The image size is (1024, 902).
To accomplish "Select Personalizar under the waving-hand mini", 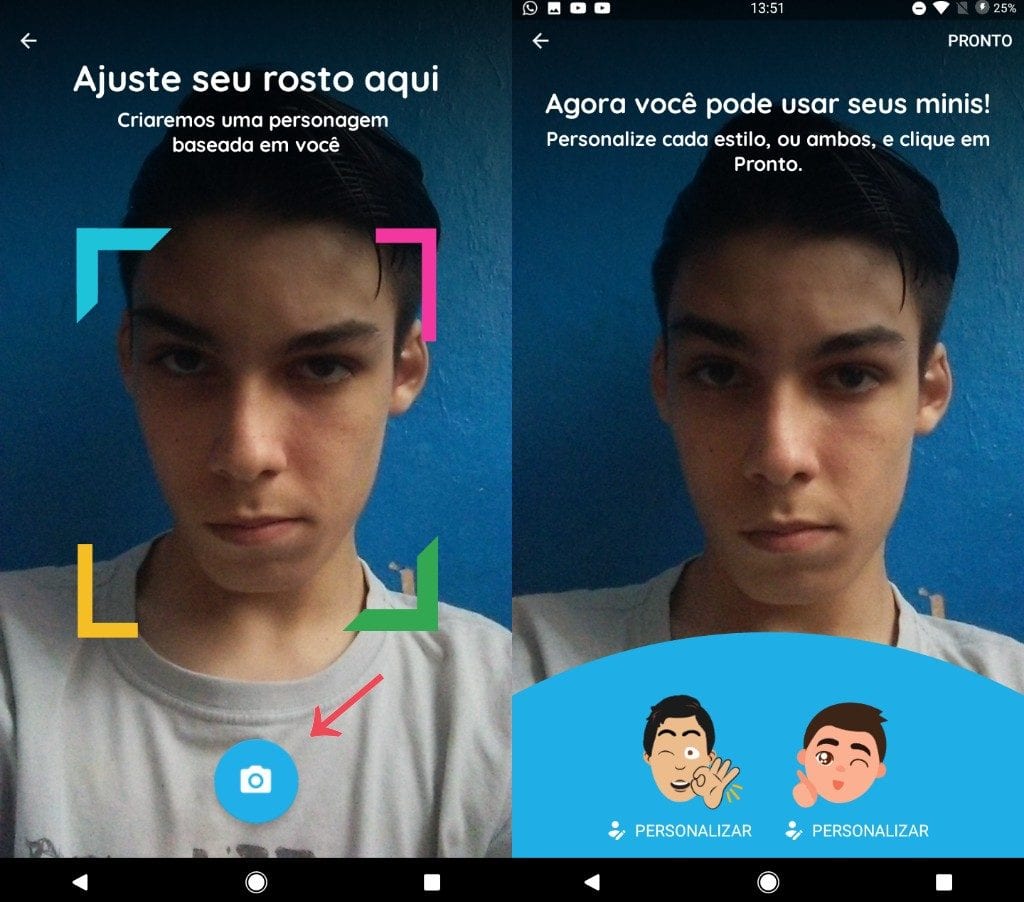I will (681, 830).
